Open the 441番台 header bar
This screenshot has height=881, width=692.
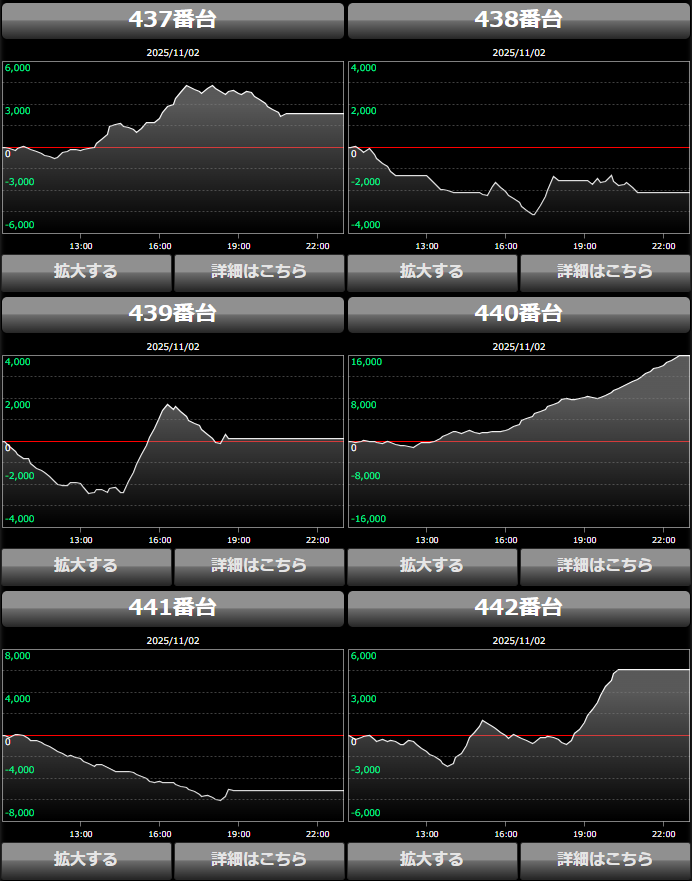(x=173, y=608)
